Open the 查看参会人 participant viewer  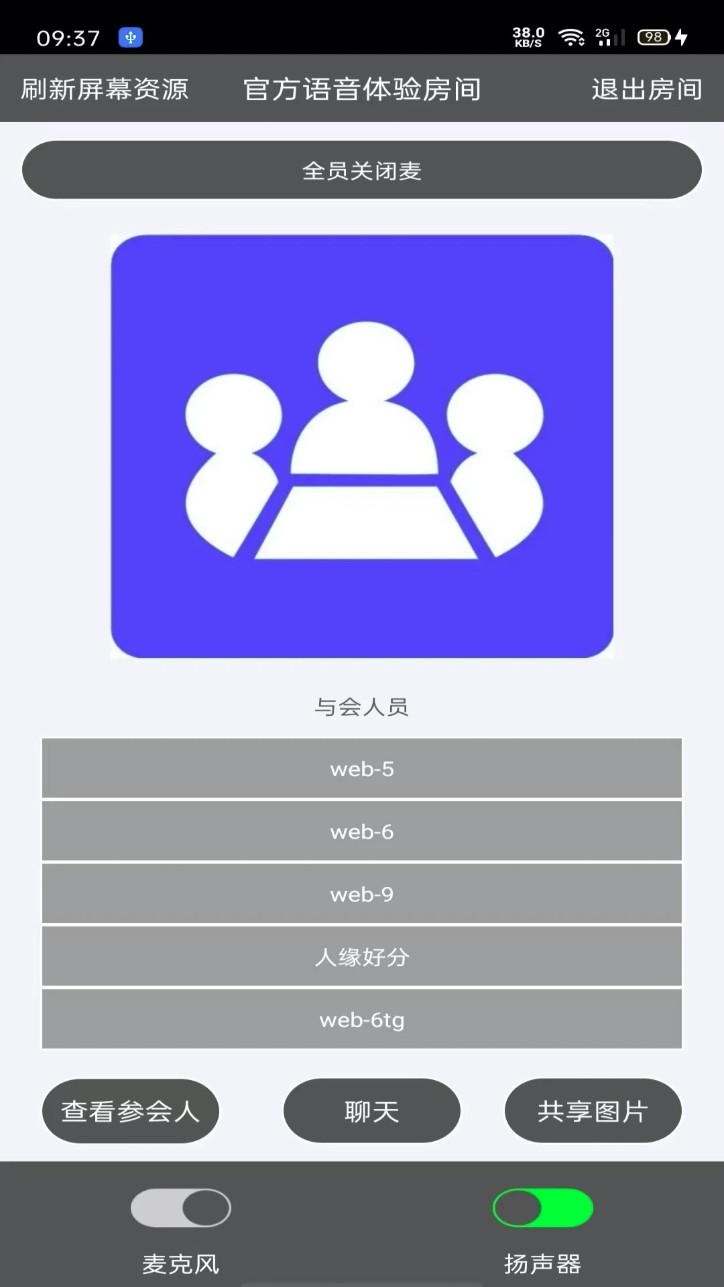coord(130,1110)
